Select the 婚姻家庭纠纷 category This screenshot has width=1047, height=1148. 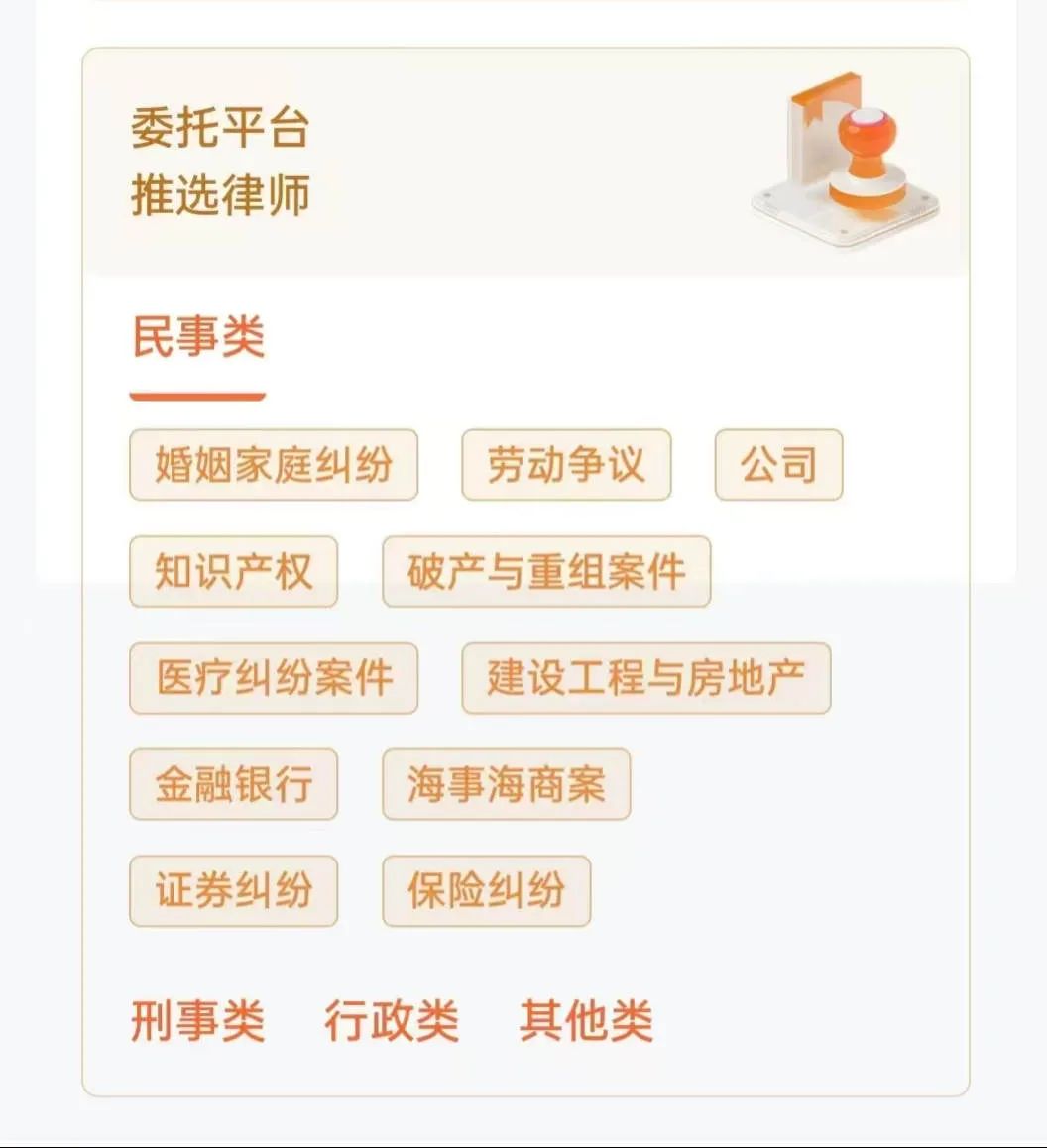pos(274,465)
